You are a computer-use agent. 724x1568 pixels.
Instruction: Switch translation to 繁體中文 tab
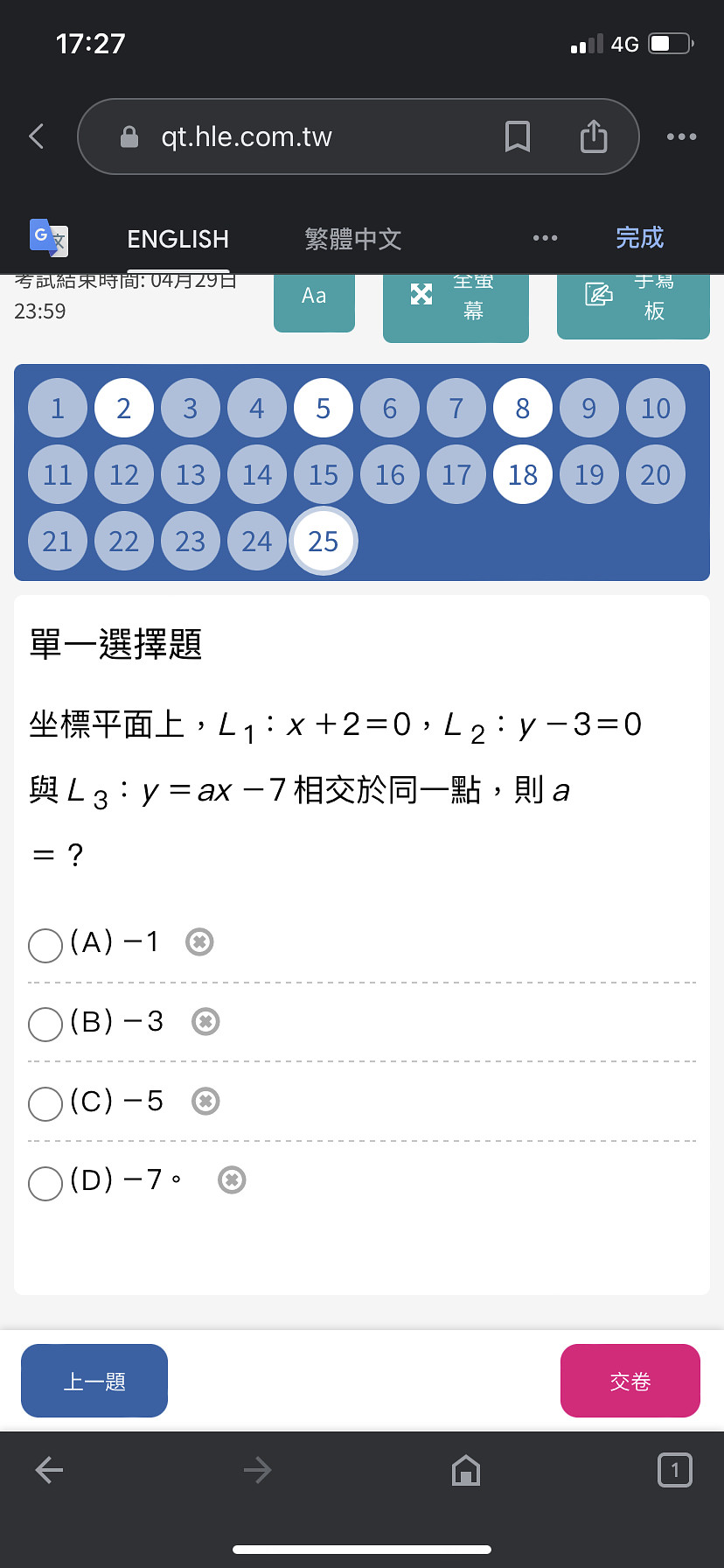tap(353, 239)
